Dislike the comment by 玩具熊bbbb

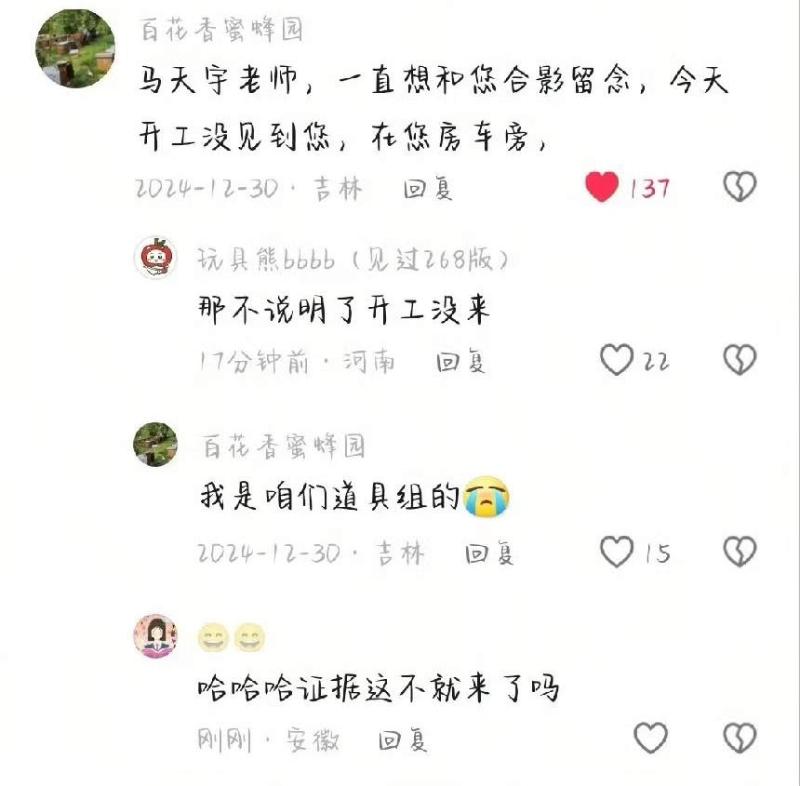click(x=739, y=360)
